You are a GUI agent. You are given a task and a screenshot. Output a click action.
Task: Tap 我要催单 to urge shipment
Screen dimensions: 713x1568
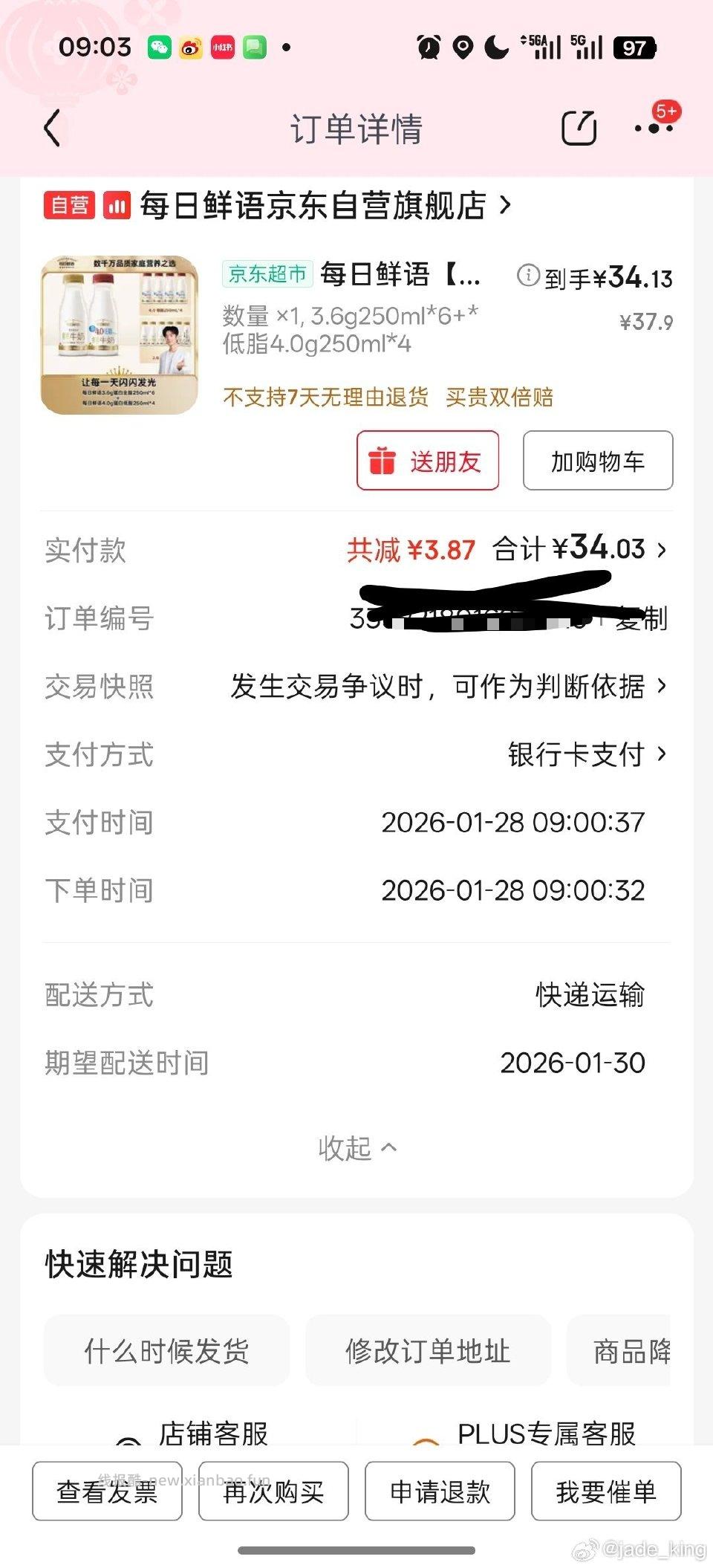[x=605, y=1491]
